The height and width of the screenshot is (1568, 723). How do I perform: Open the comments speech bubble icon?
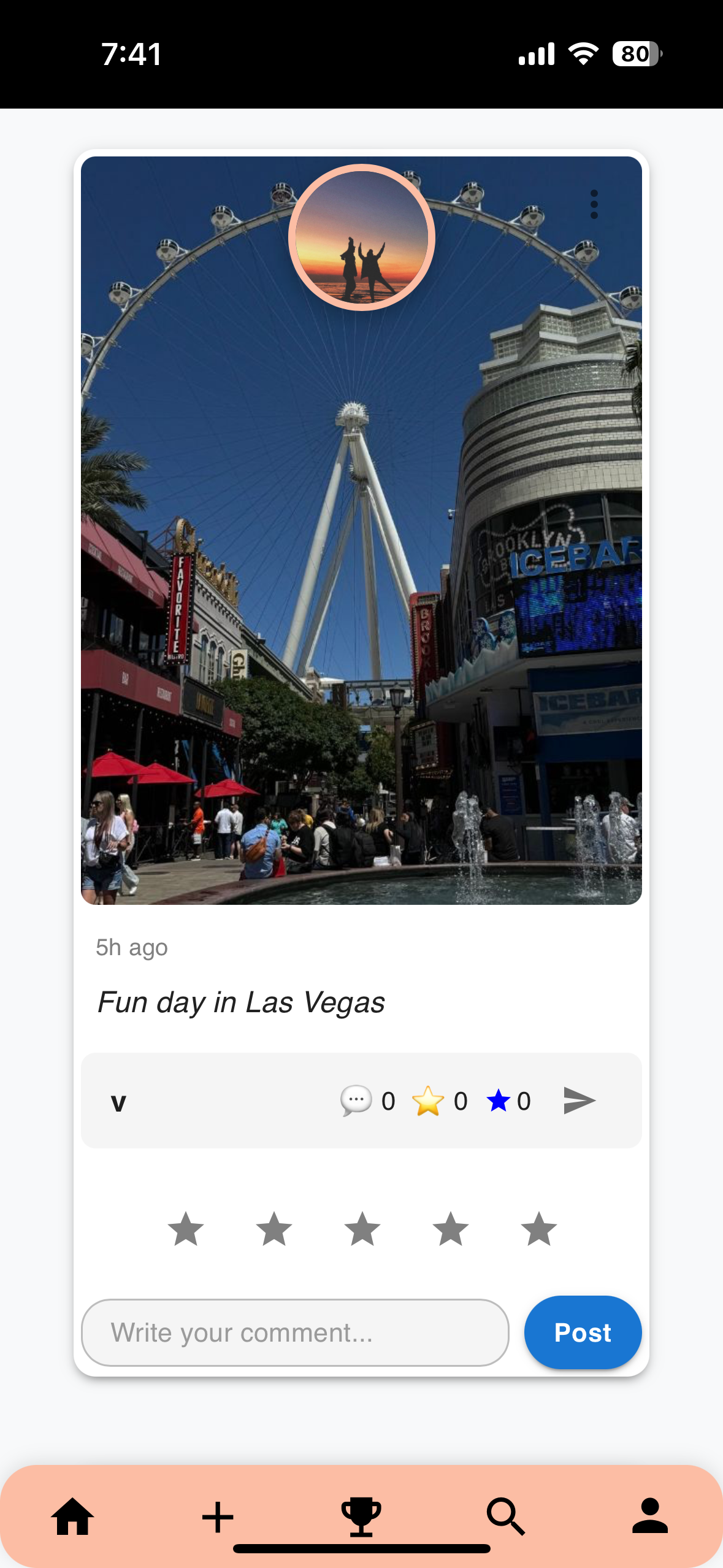coord(356,1101)
